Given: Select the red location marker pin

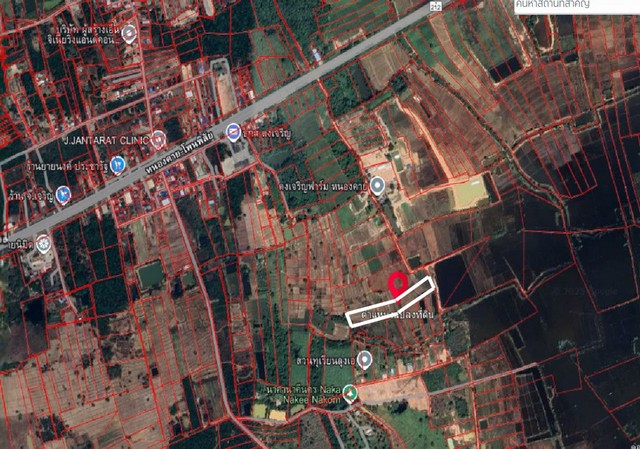Looking at the screenshot, I should pos(398,284).
